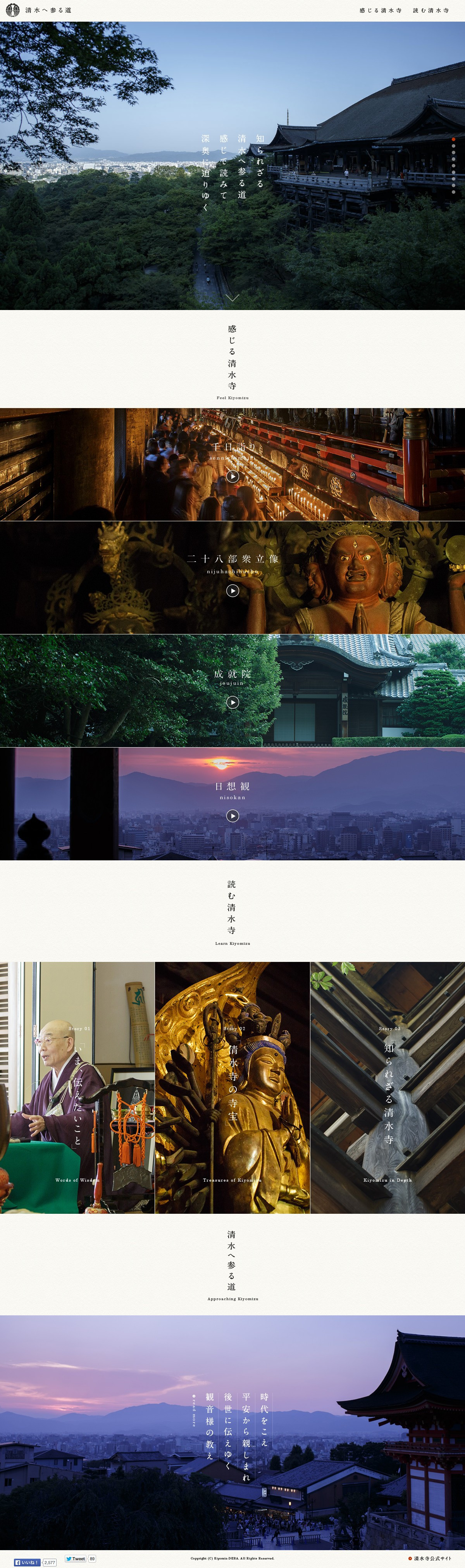Like the page with Facebook いいね!
The width and height of the screenshot is (465, 1568).
pos(28,1562)
